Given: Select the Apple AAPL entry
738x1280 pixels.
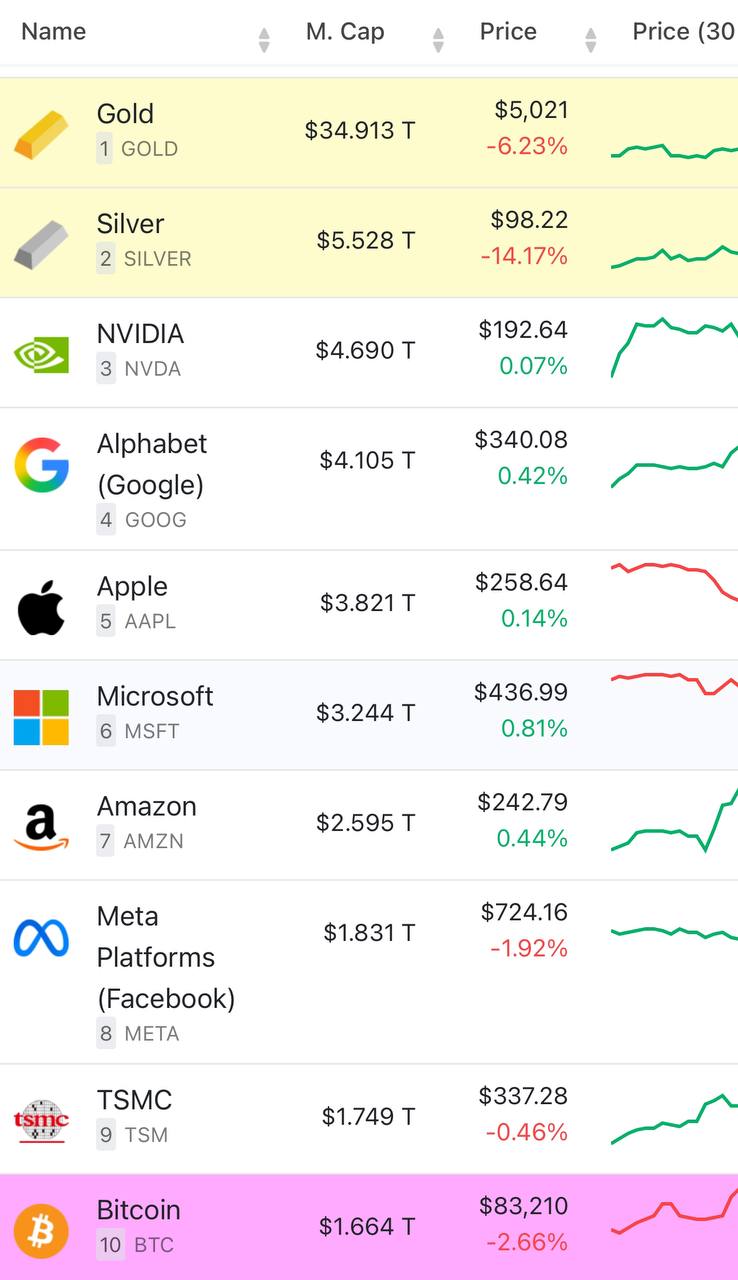Looking at the screenshot, I should 132,587.
